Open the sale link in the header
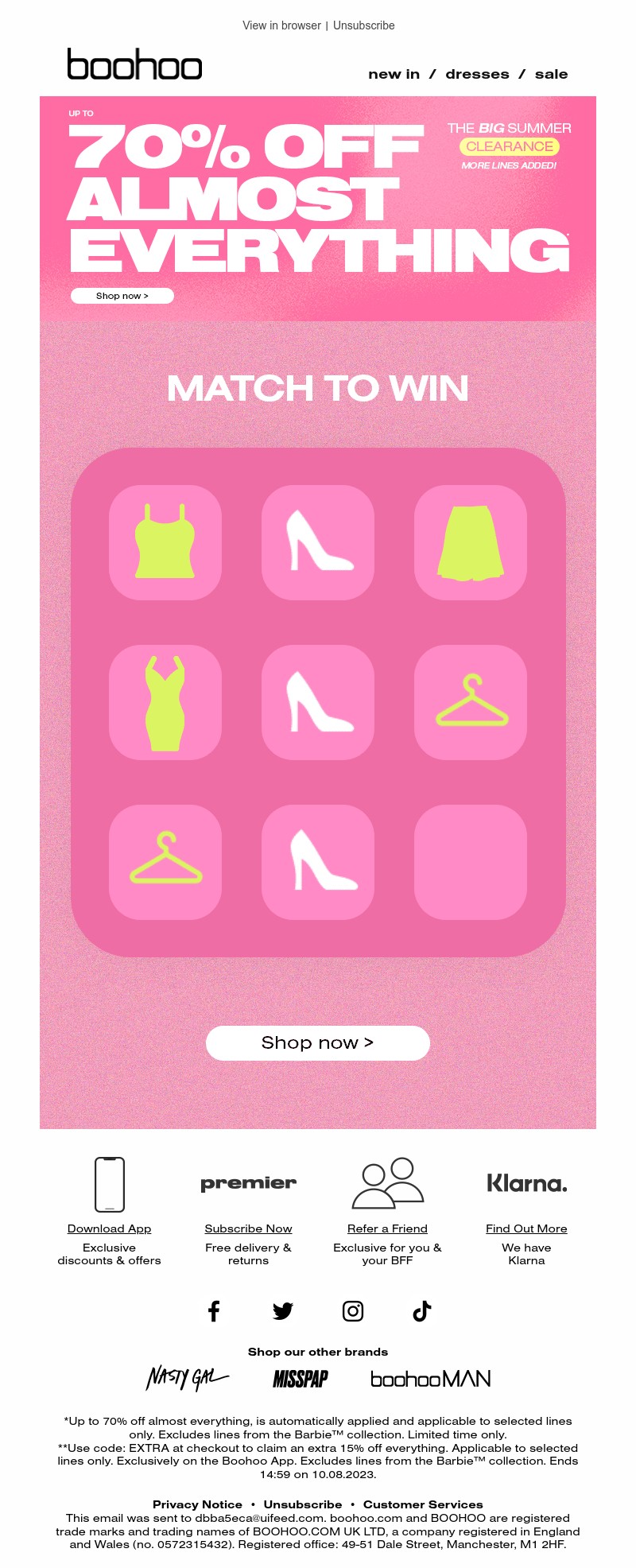Viewport: 636px width, 1568px height. (551, 74)
